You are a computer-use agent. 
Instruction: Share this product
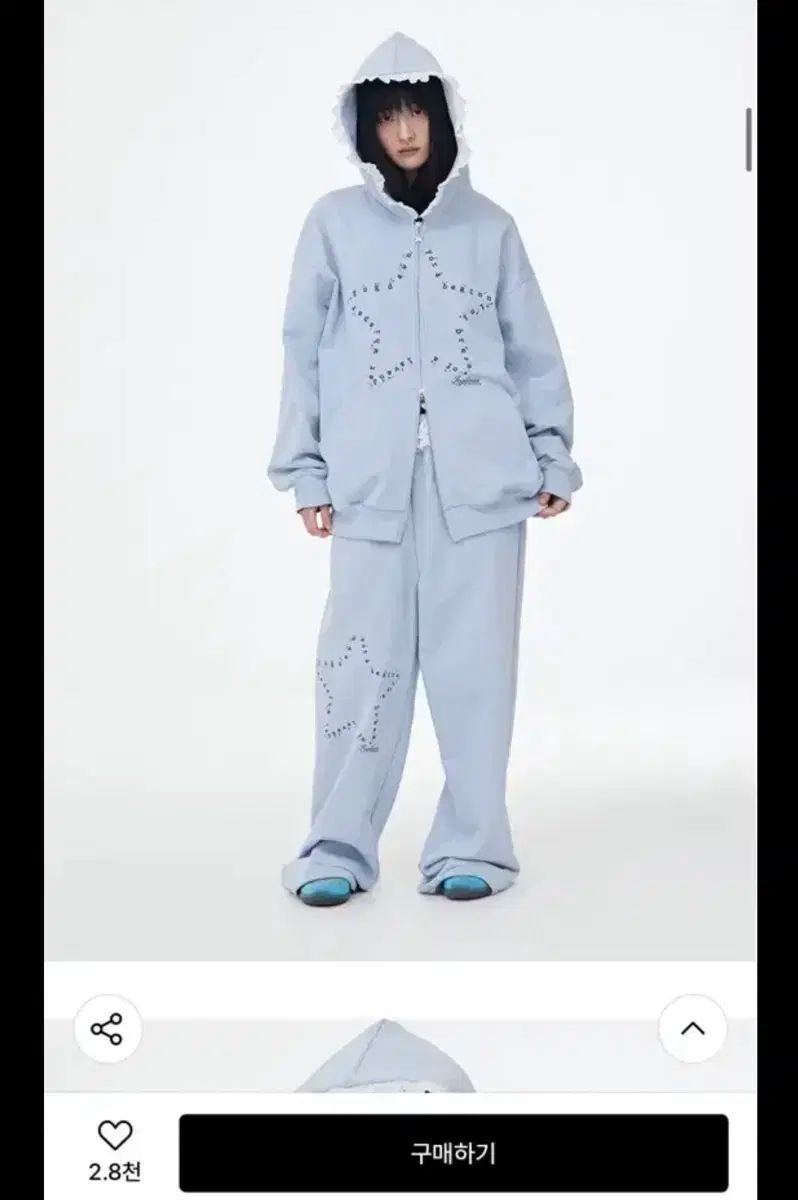[107, 1028]
